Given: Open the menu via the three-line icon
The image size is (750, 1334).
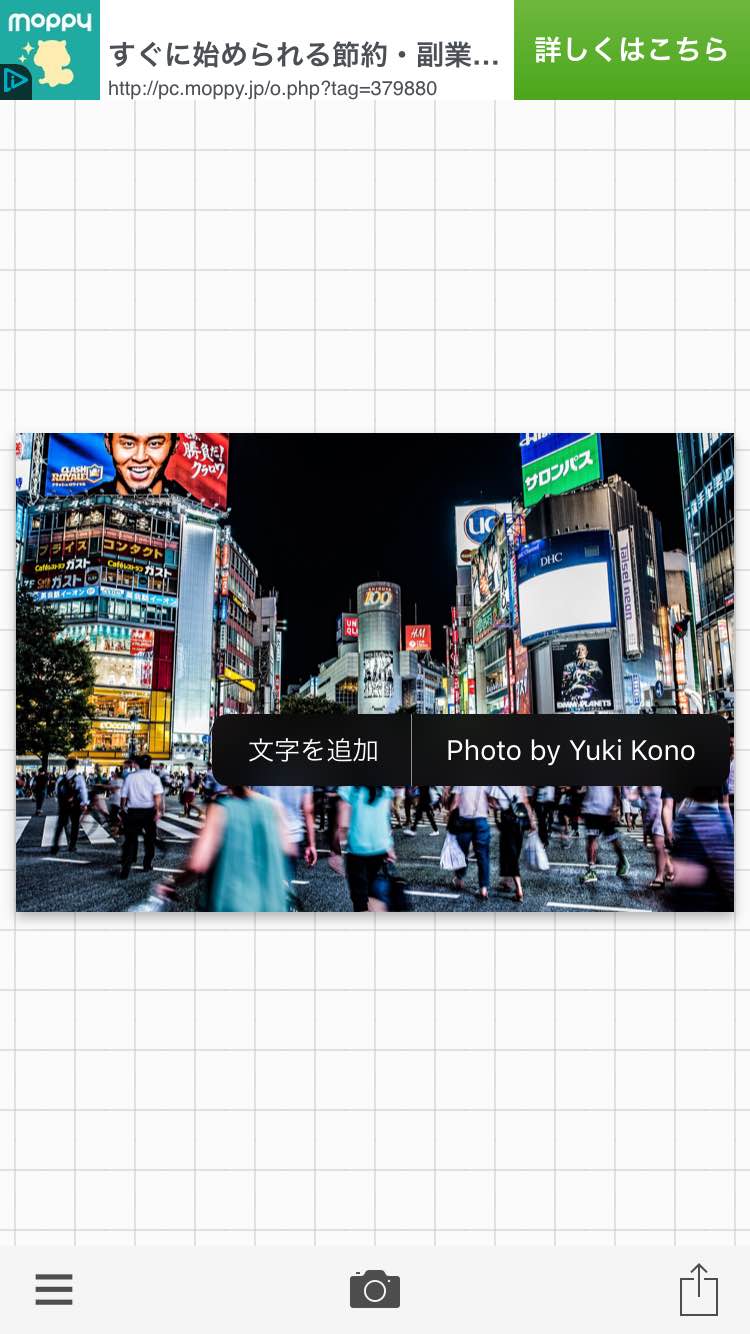Looking at the screenshot, I should [53, 1289].
